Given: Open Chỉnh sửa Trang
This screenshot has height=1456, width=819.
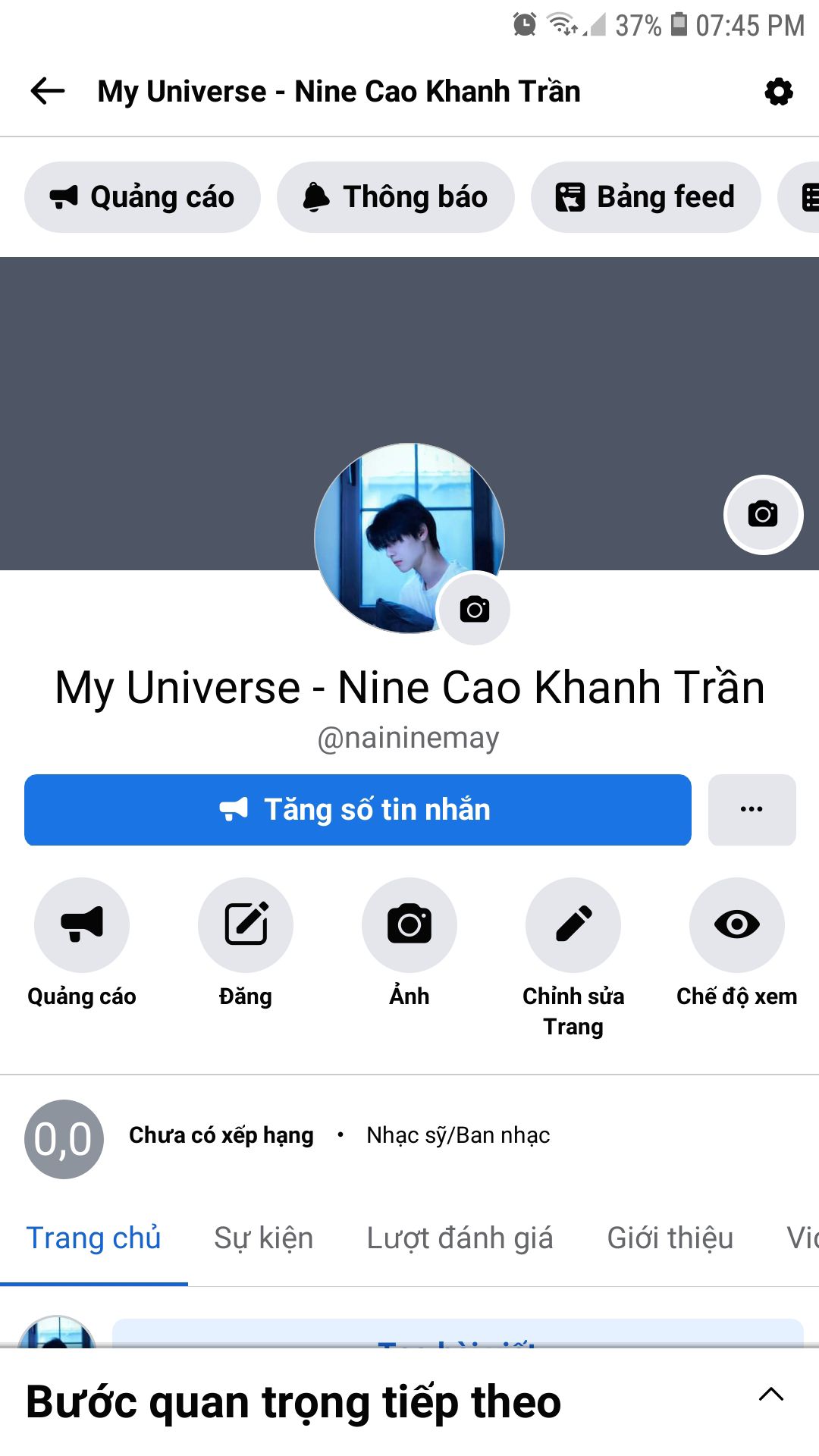Looking at the screenshot, I should [573, 925].
